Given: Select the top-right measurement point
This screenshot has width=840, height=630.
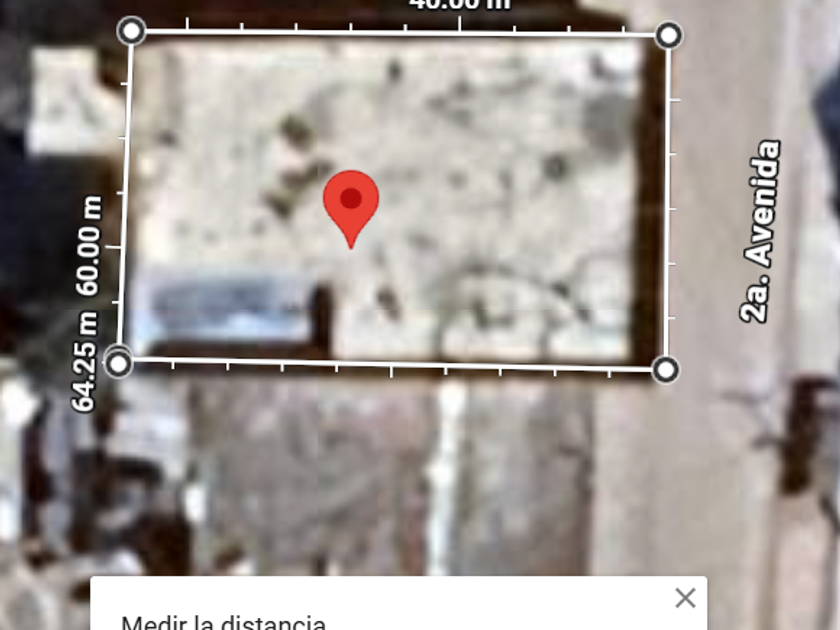Looking at the screenshot, I should pos(669,36).
